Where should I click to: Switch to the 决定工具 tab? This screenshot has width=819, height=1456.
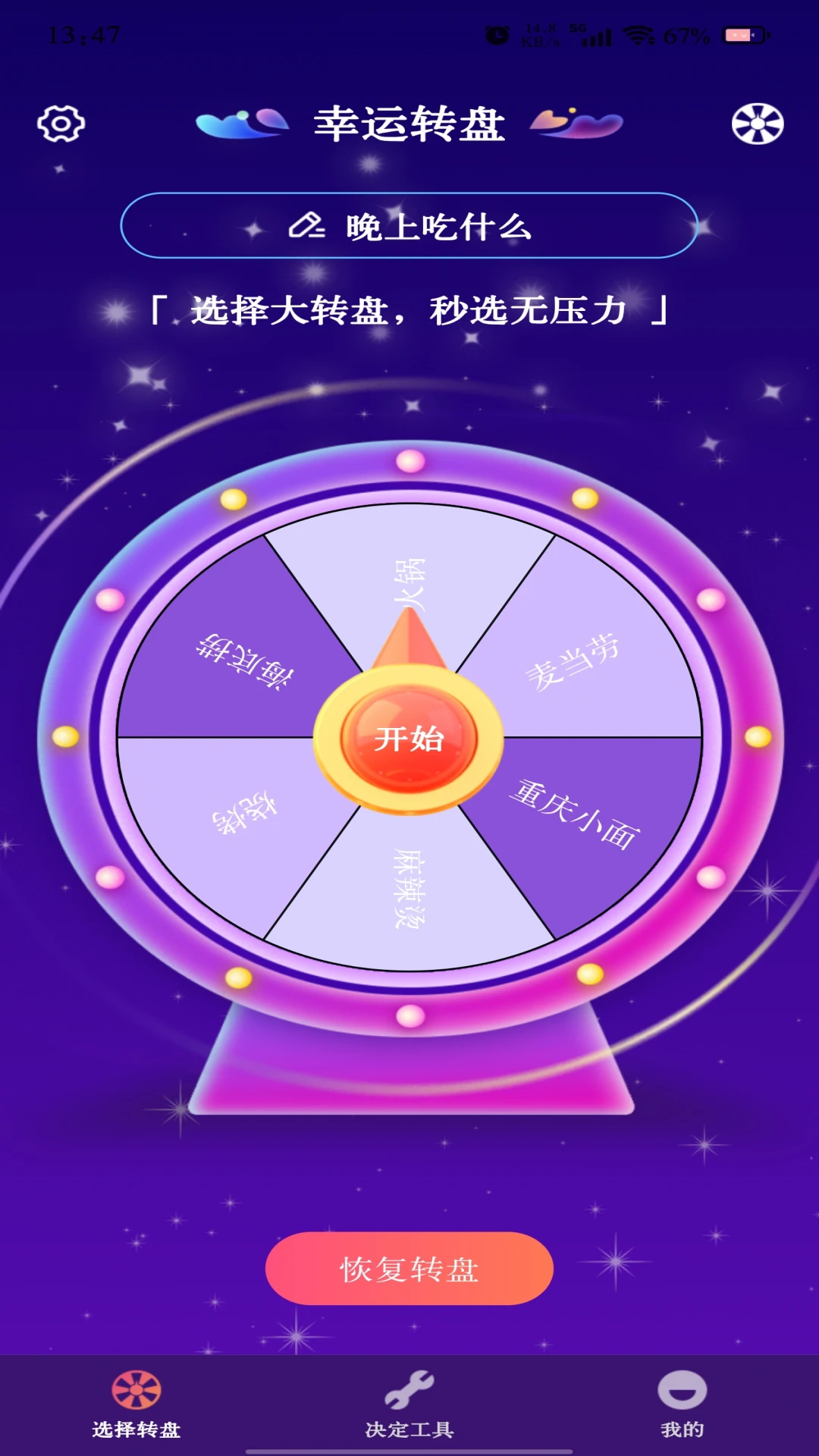409,1404
